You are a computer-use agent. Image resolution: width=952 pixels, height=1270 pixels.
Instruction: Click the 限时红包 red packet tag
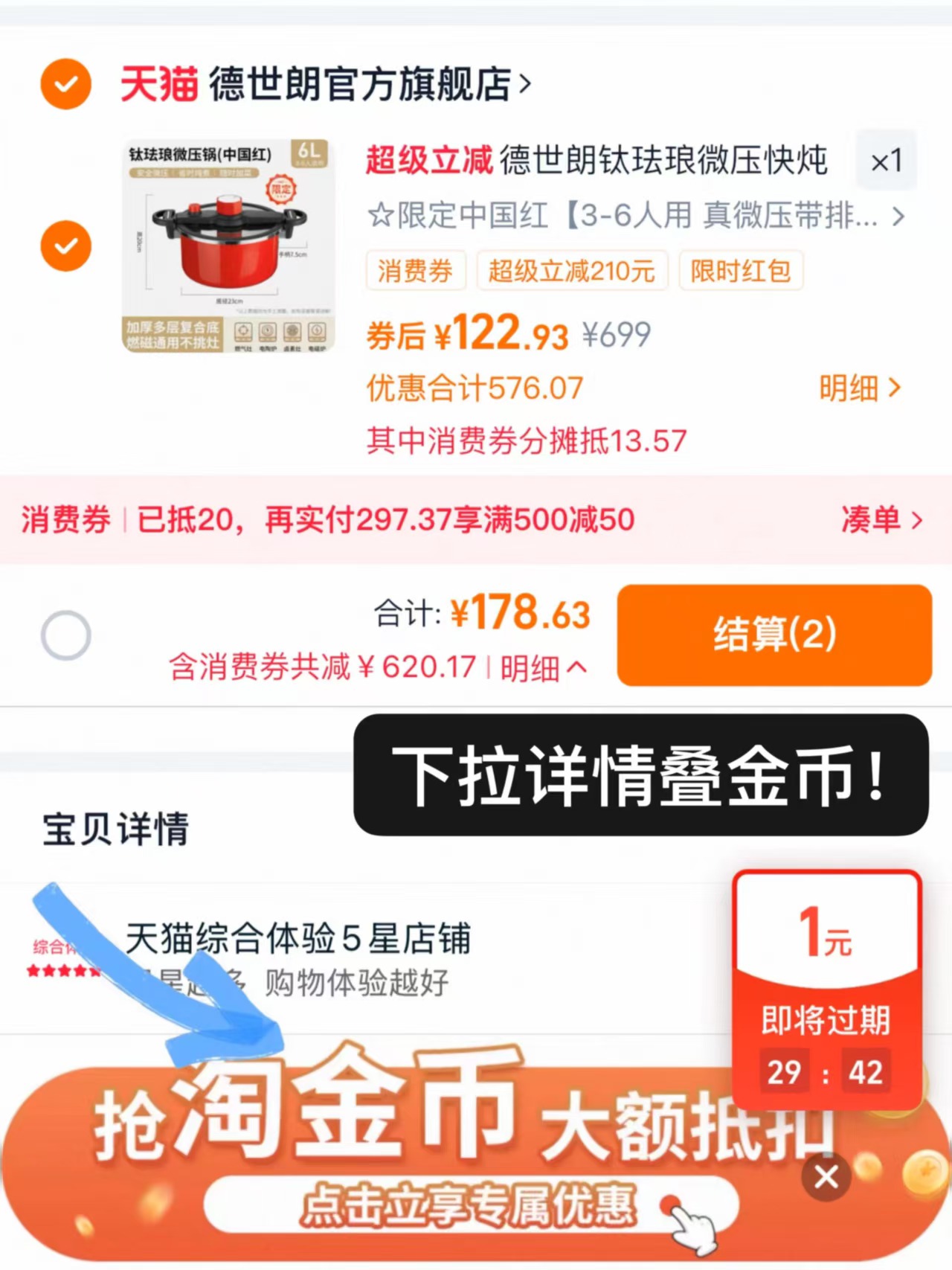741,271
